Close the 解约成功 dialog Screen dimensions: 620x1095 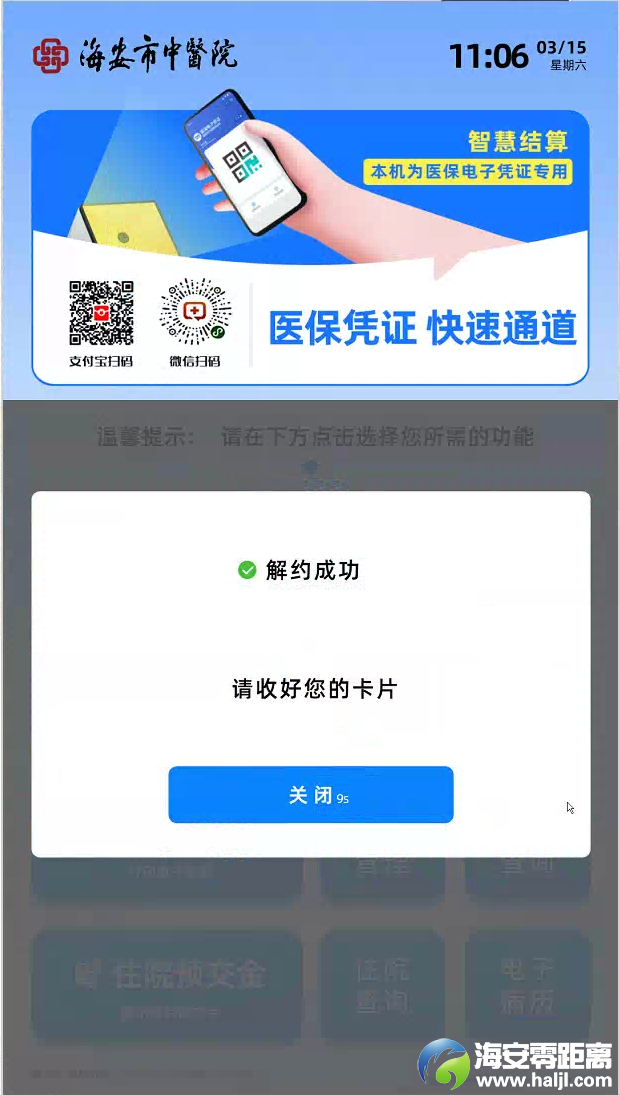pyautogui.click(x=311, y=795)
